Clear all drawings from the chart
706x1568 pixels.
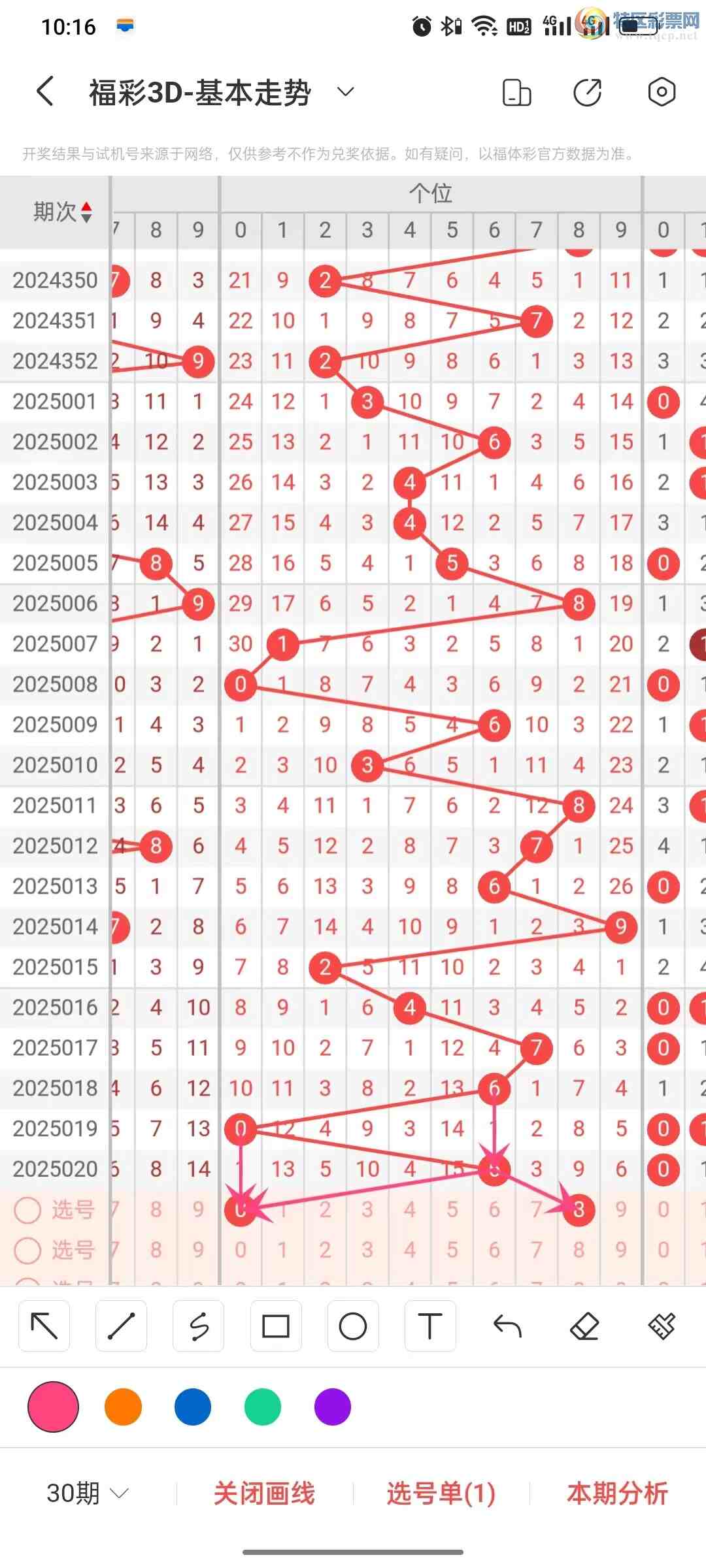(x=662, y=1326)
